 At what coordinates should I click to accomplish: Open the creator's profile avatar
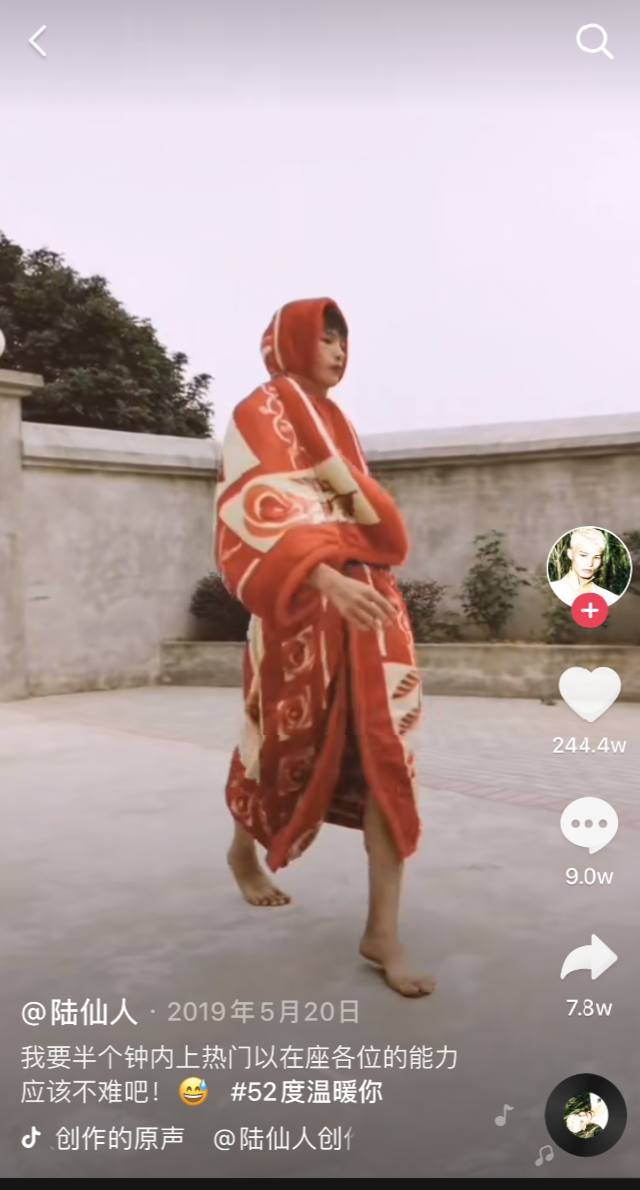pyautogui.click(x=589, y=568)
